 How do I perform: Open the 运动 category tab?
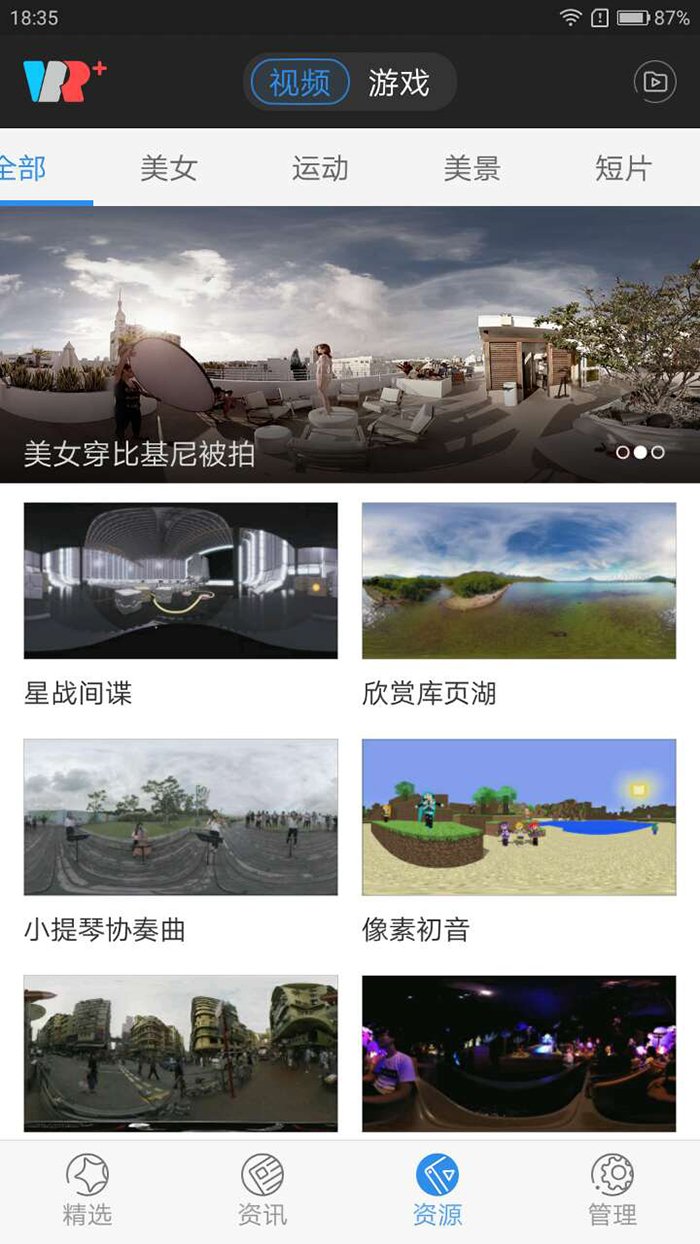point(320,168)
